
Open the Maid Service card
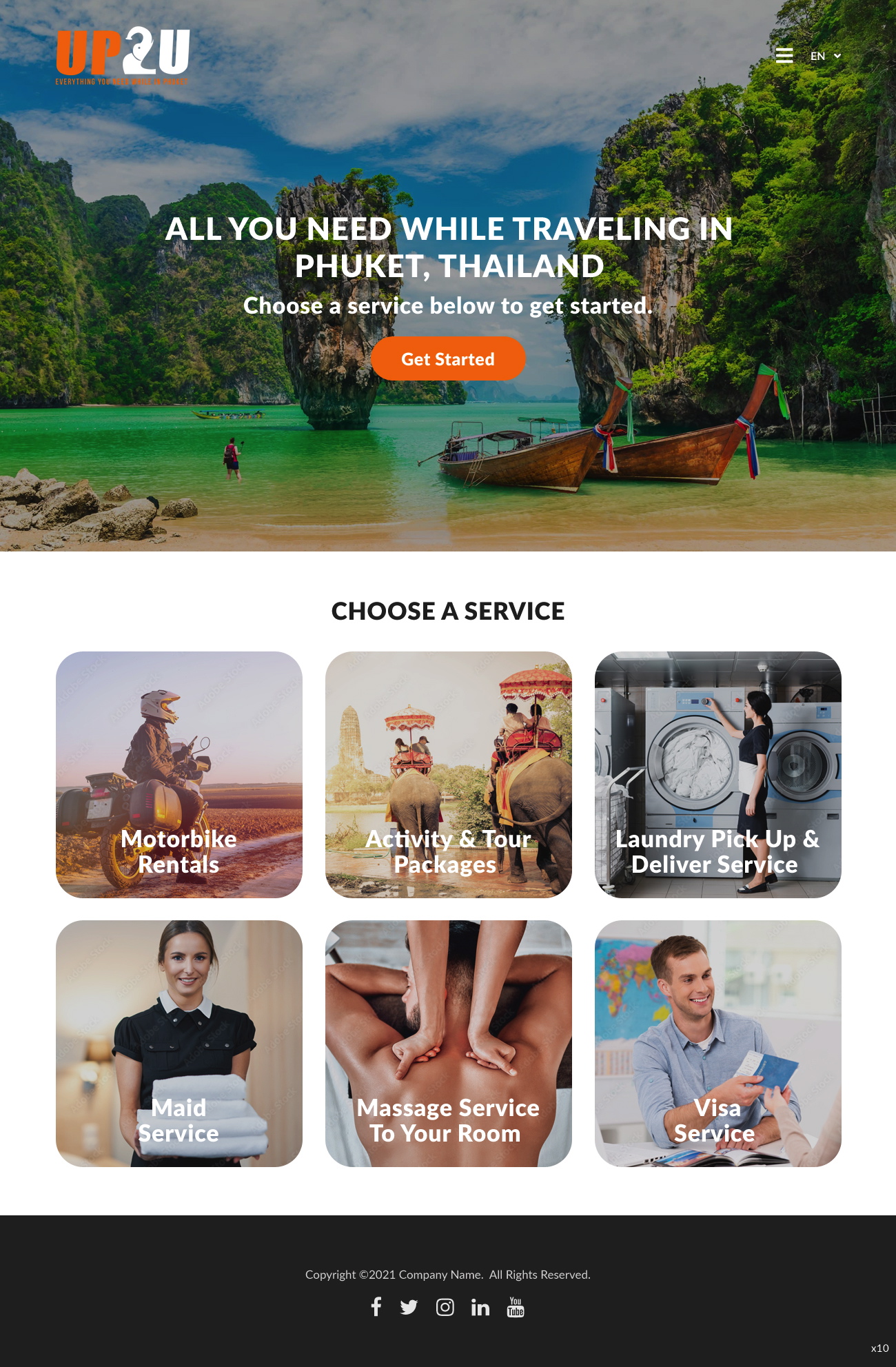(x=179, y=1043)
